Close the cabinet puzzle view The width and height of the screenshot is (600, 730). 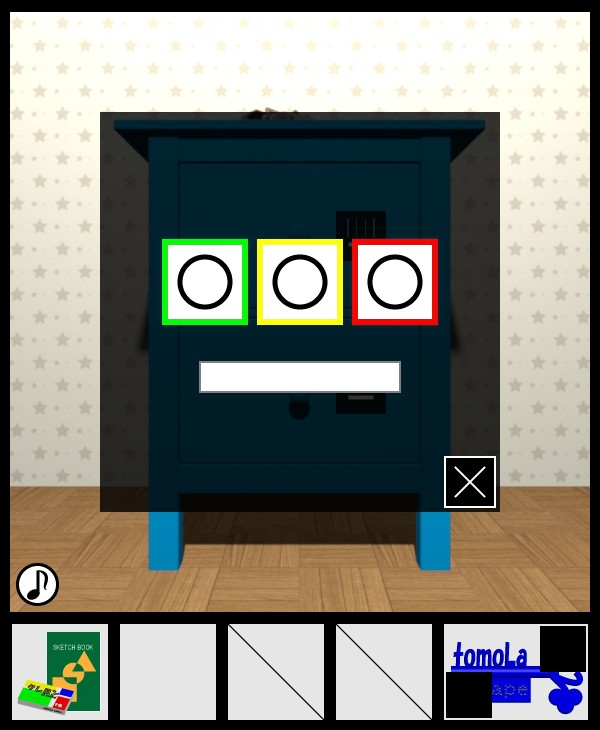click(x=470, y=482)
